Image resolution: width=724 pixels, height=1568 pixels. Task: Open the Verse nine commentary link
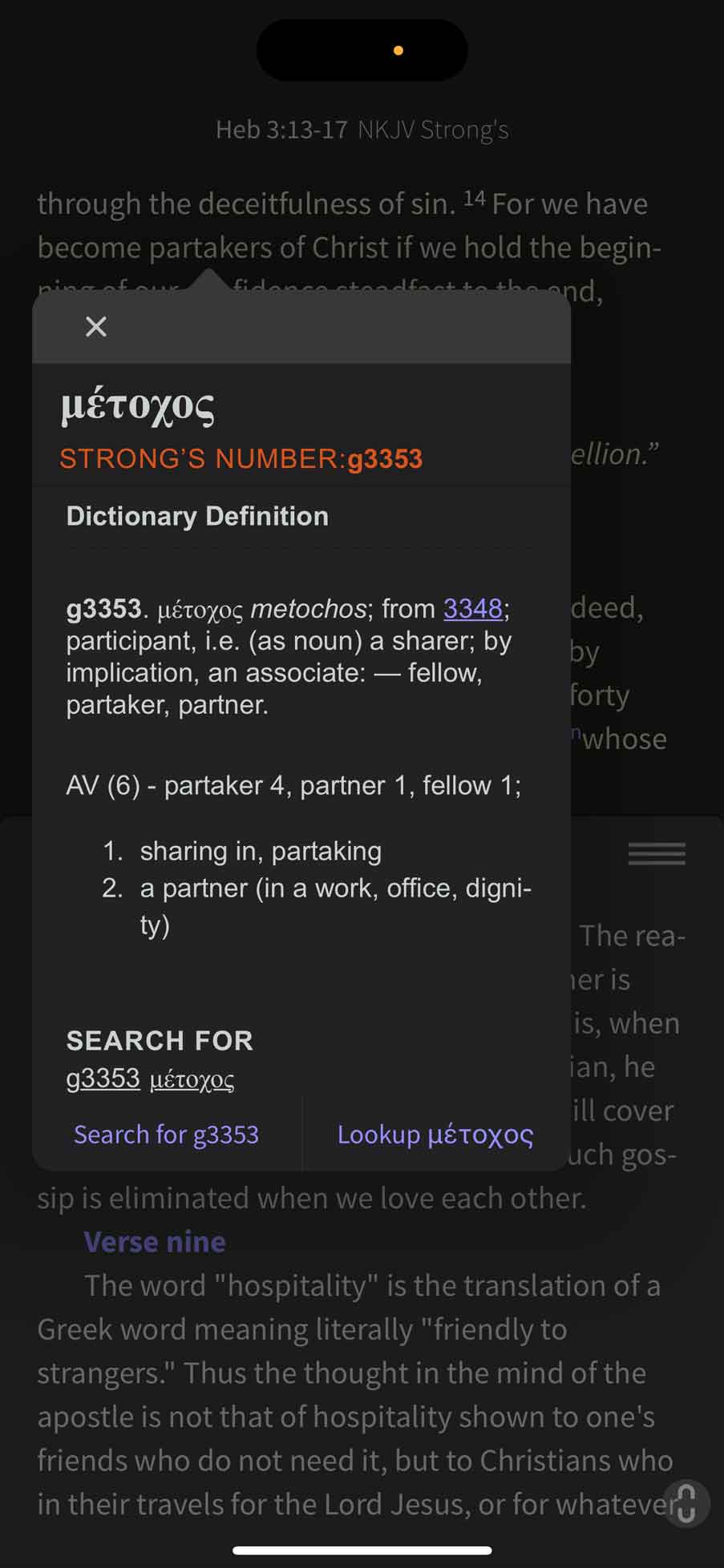tap(154, 1241)
